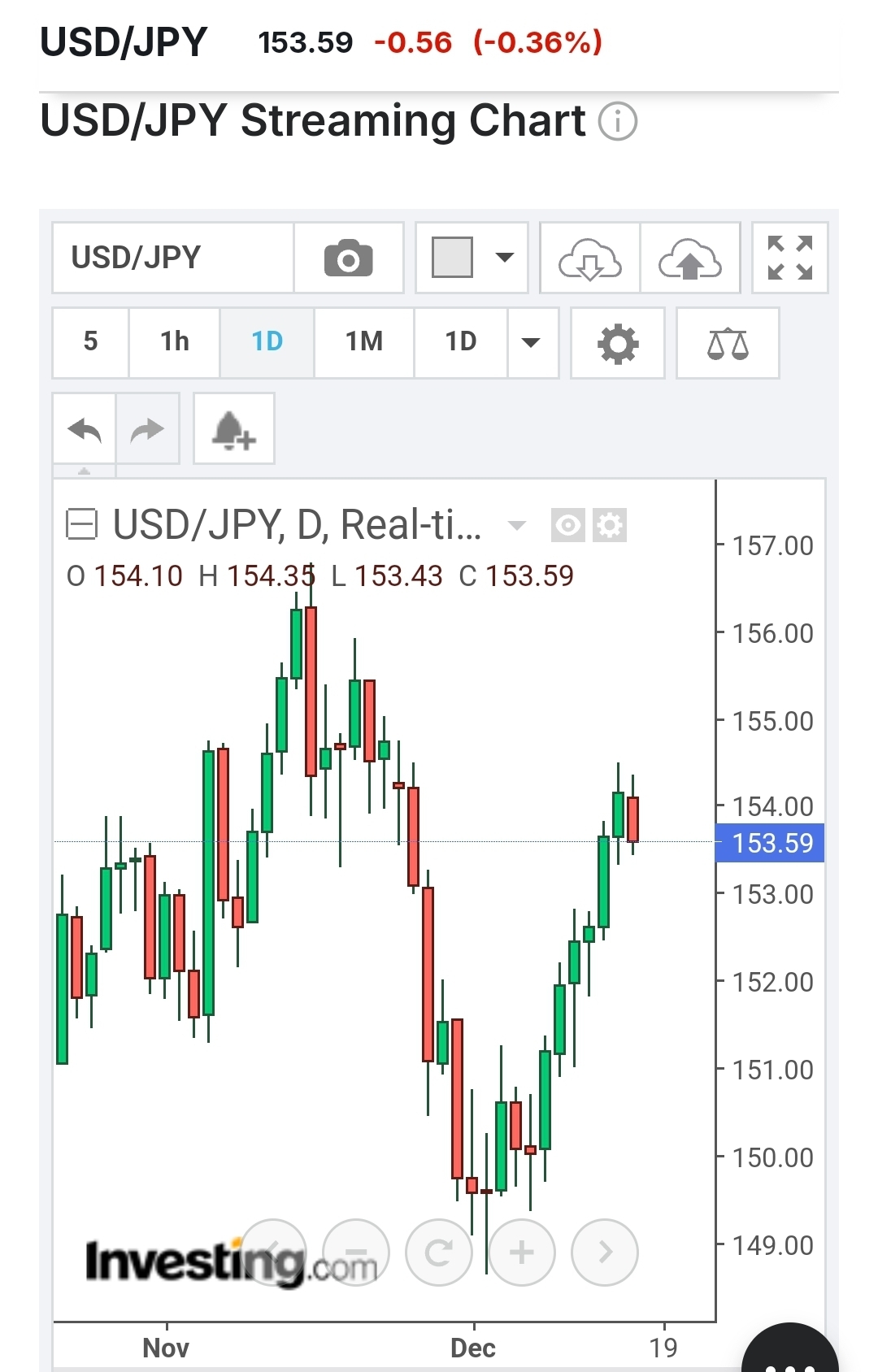Expand the timeframe dropdown beside 1D
This screenshot has width=878, height=1372.
[531, 343]
